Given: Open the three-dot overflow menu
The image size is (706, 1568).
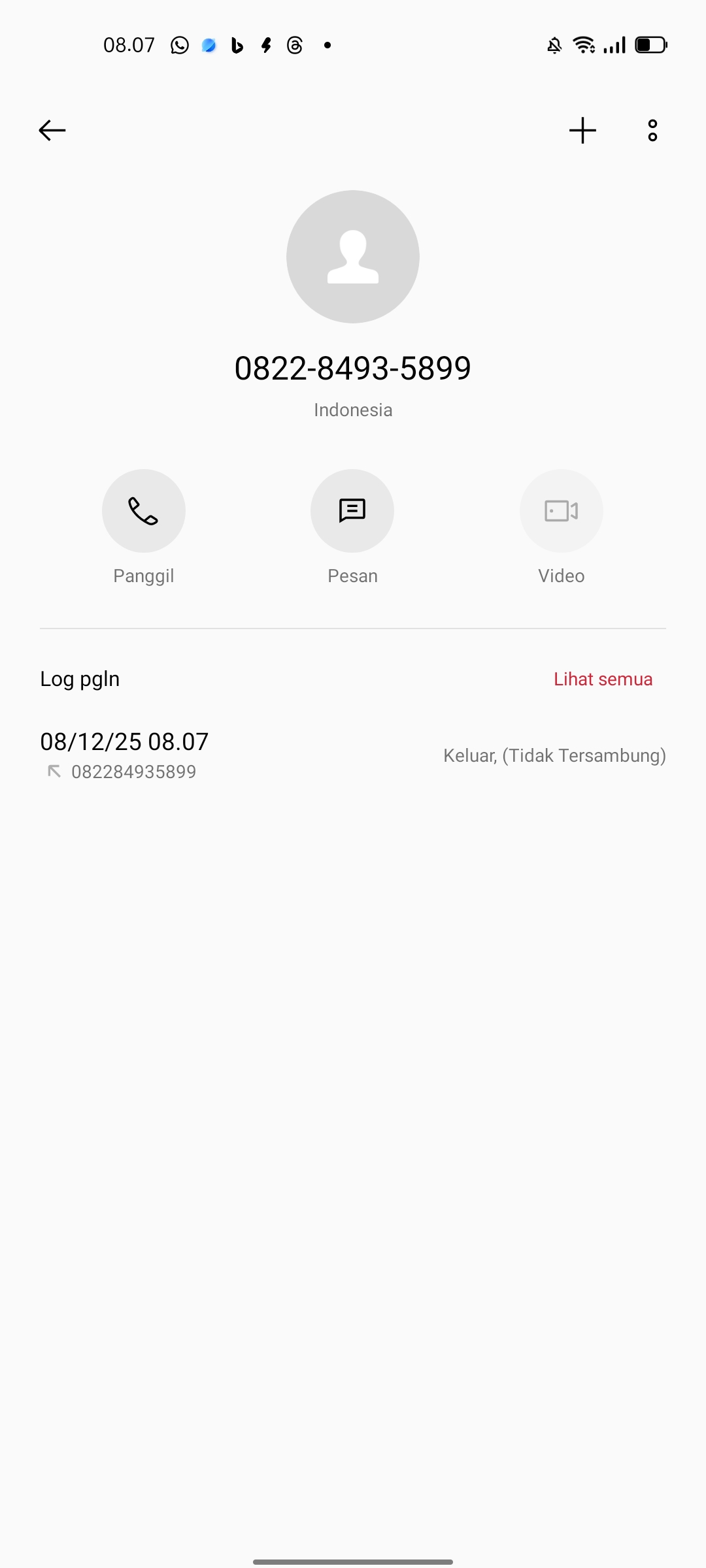Looking at the screenshot, I should 652,130.
